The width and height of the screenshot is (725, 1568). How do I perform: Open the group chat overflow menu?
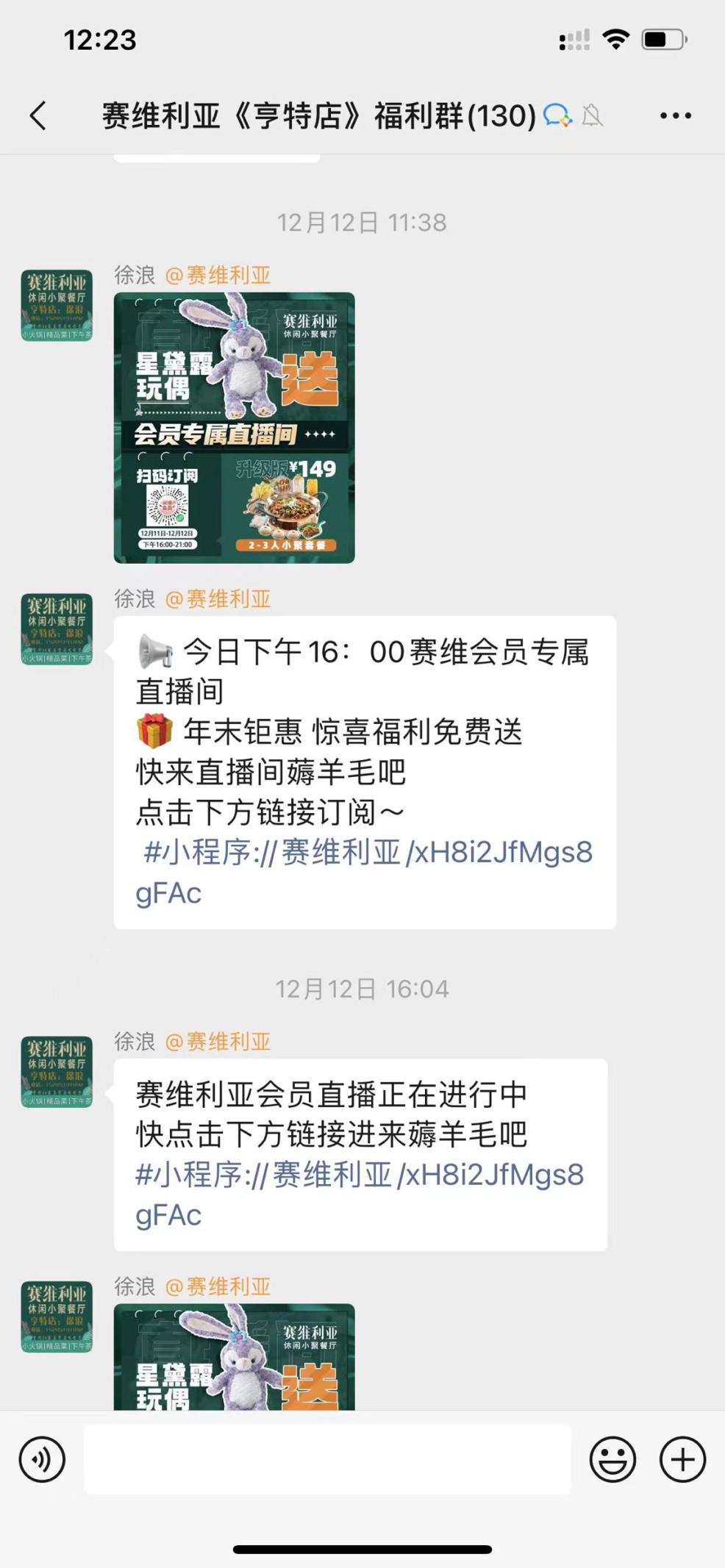[x=675, y=115]
